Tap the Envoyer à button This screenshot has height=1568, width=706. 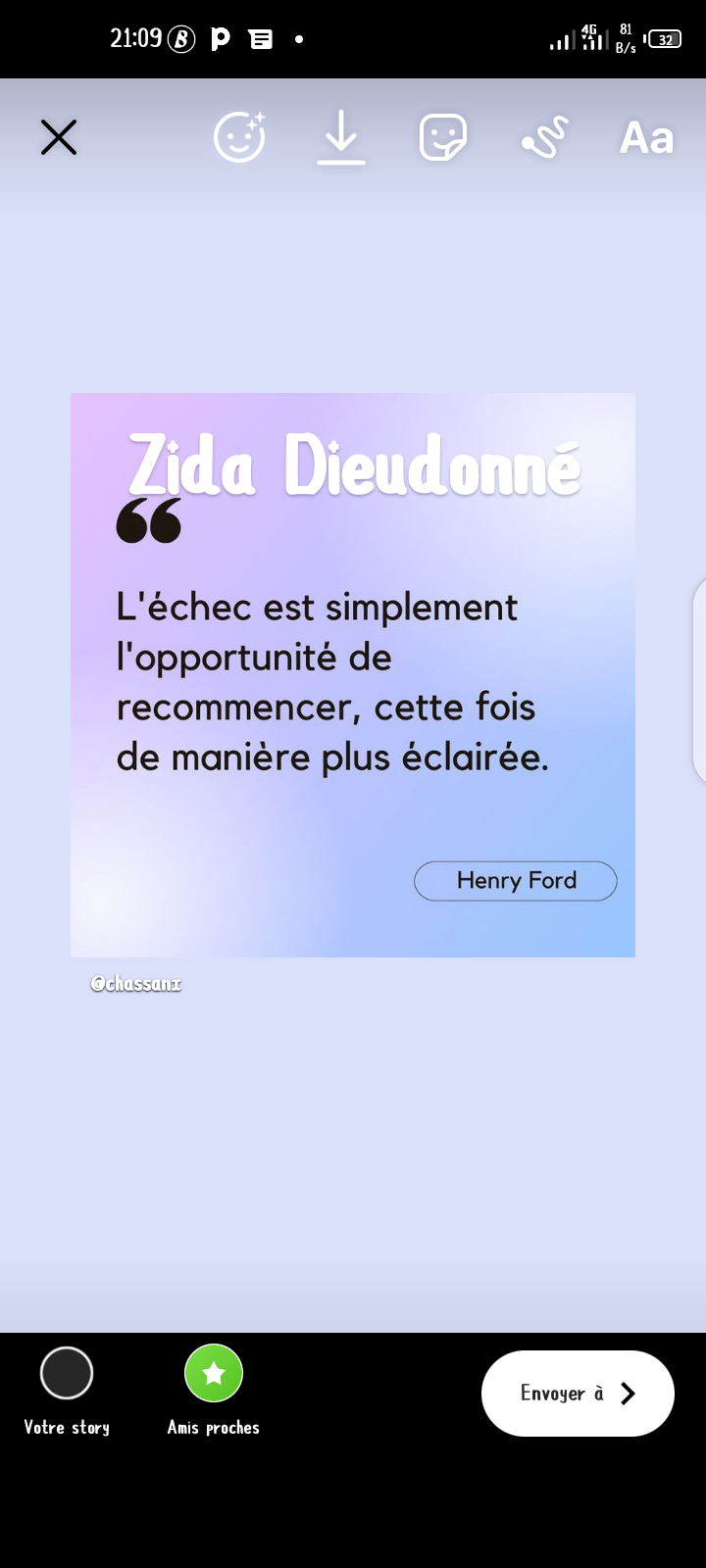coord(578,1394)
